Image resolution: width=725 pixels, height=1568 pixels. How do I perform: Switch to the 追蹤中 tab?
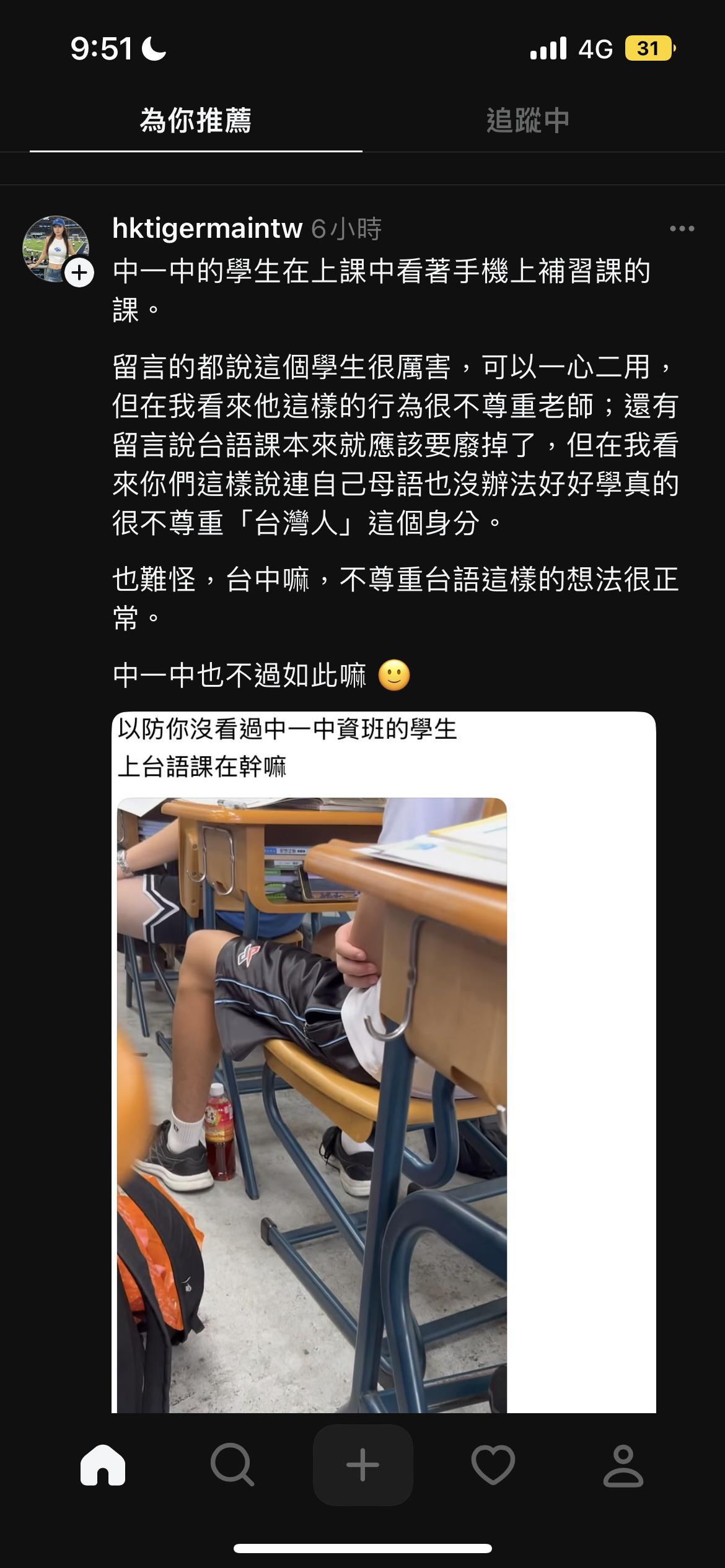tap(527, 120)
